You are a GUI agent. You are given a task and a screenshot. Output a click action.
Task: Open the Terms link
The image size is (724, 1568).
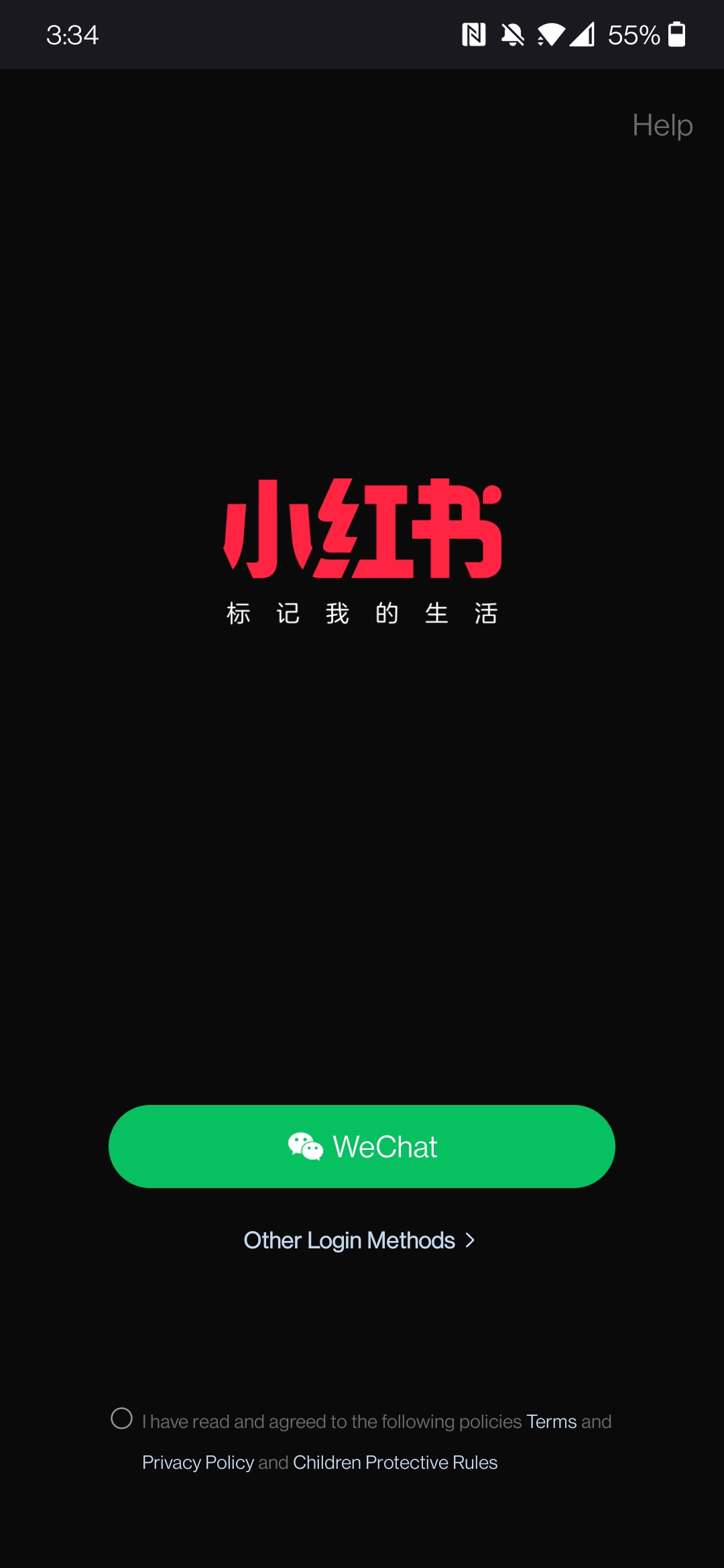point(551,1421)
